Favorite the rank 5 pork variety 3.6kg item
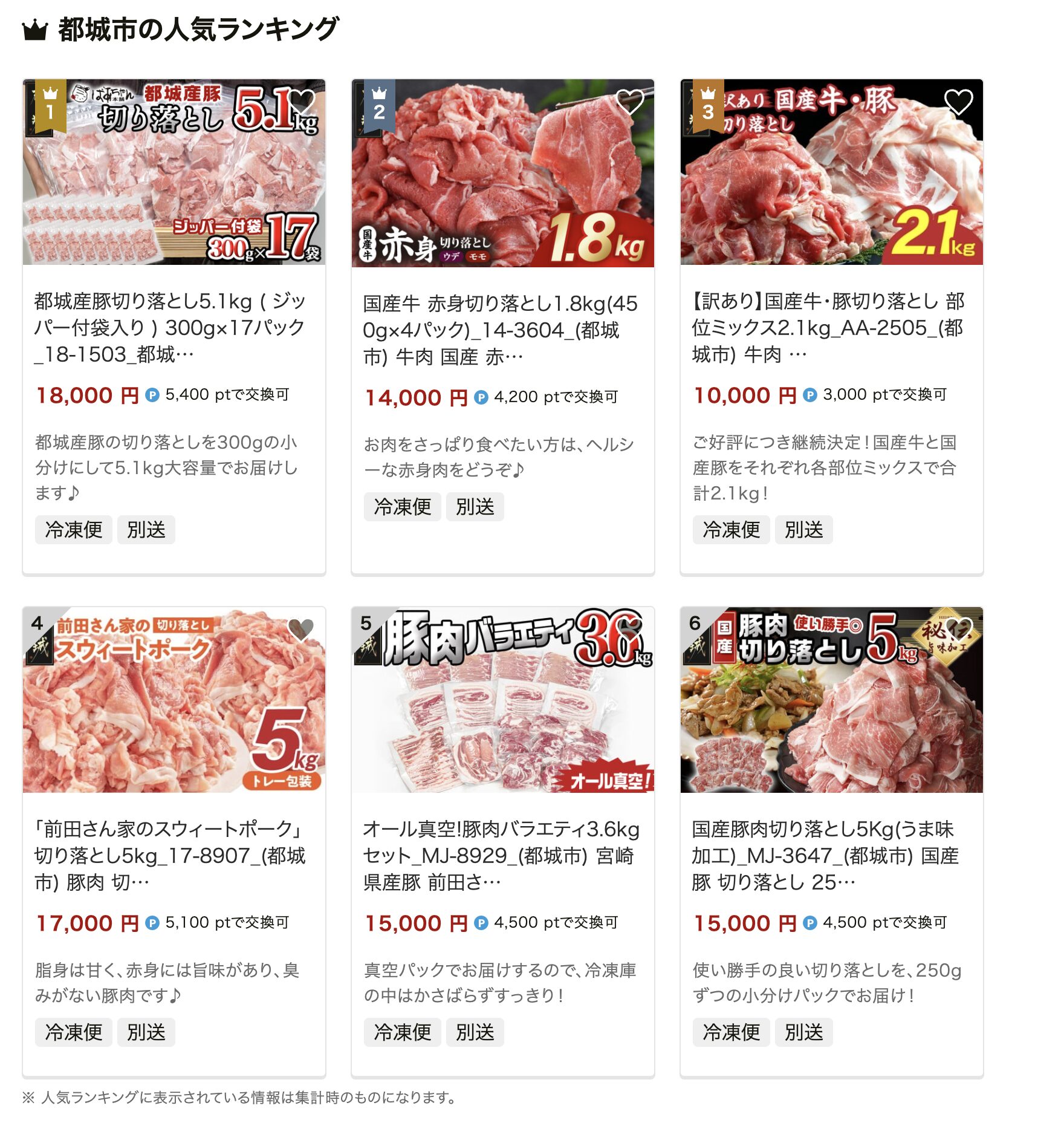1064x1143 pixels. point(629,630)
